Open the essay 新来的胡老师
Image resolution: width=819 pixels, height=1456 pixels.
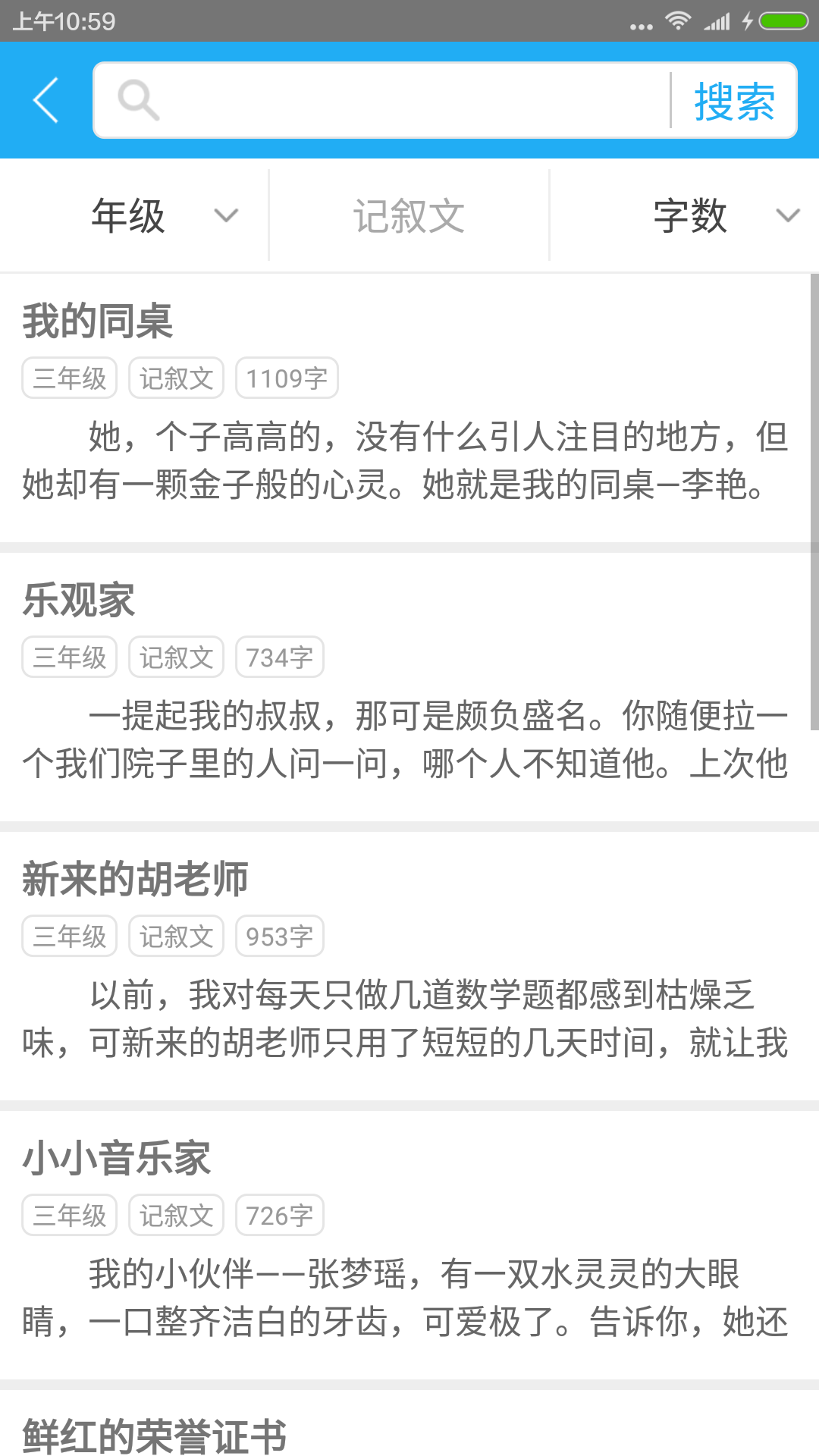click(x=406, y=966)
